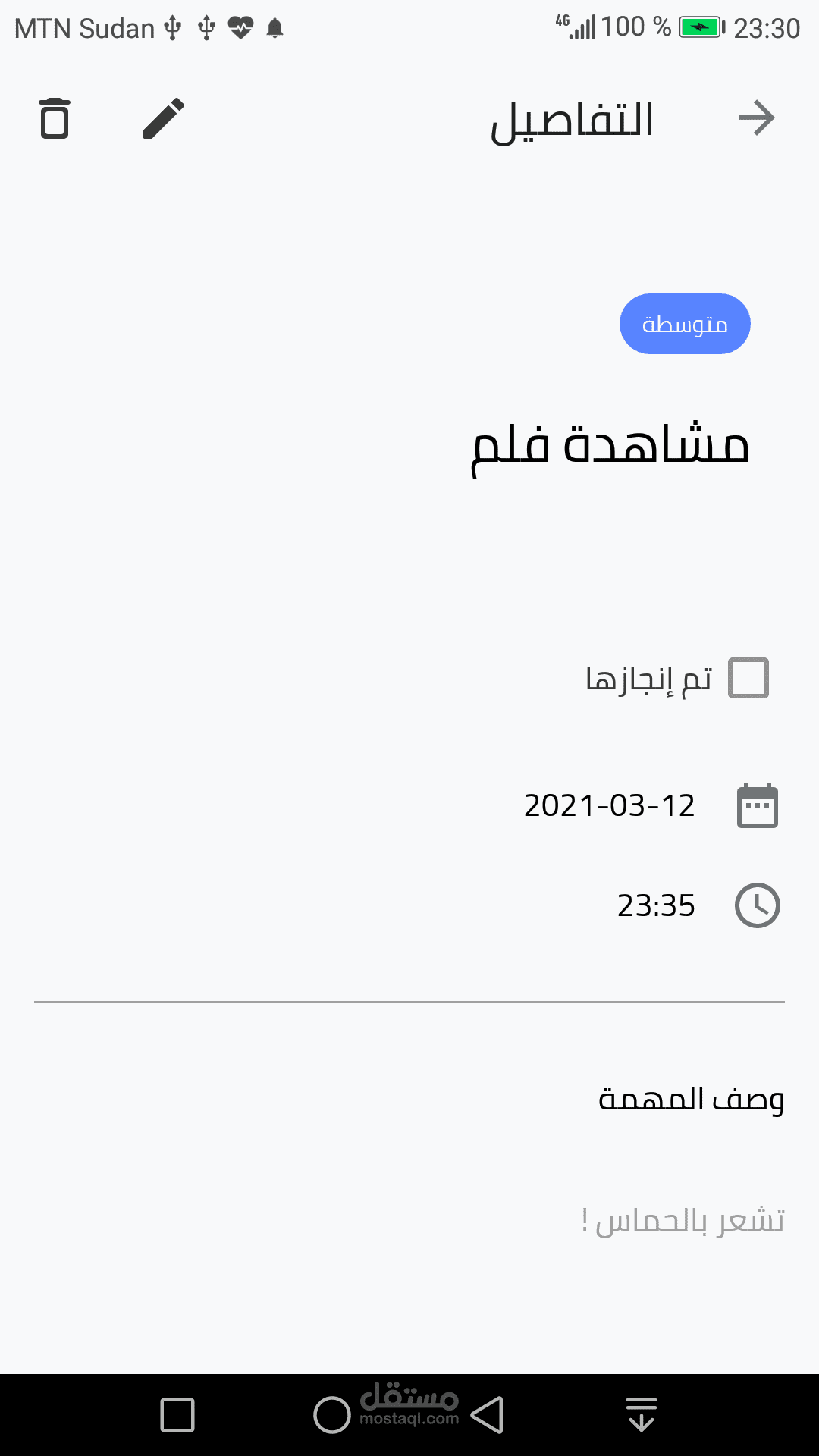Check the 'تم إنجازها' completed checkbox

748,678
